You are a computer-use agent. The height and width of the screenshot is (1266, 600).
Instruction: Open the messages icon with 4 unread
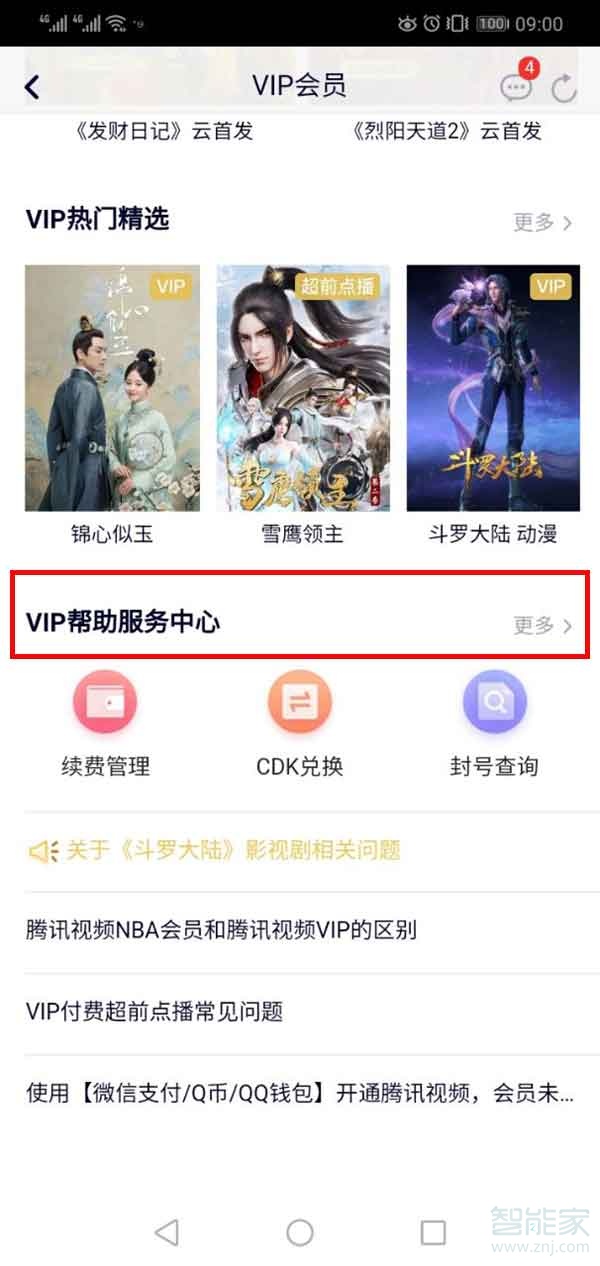click(x=517, y=86)
